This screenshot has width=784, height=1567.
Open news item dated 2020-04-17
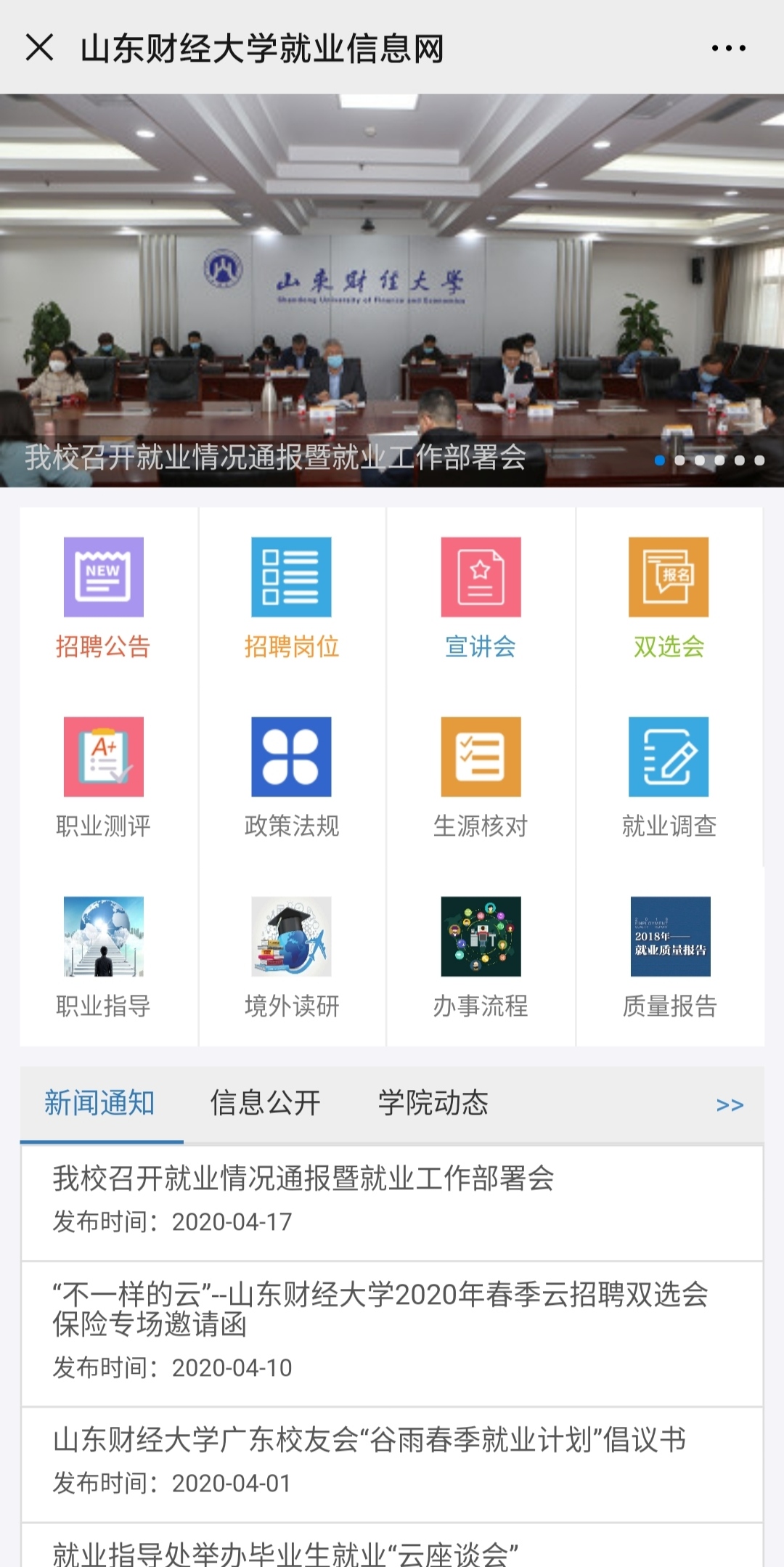point(303,1179)
